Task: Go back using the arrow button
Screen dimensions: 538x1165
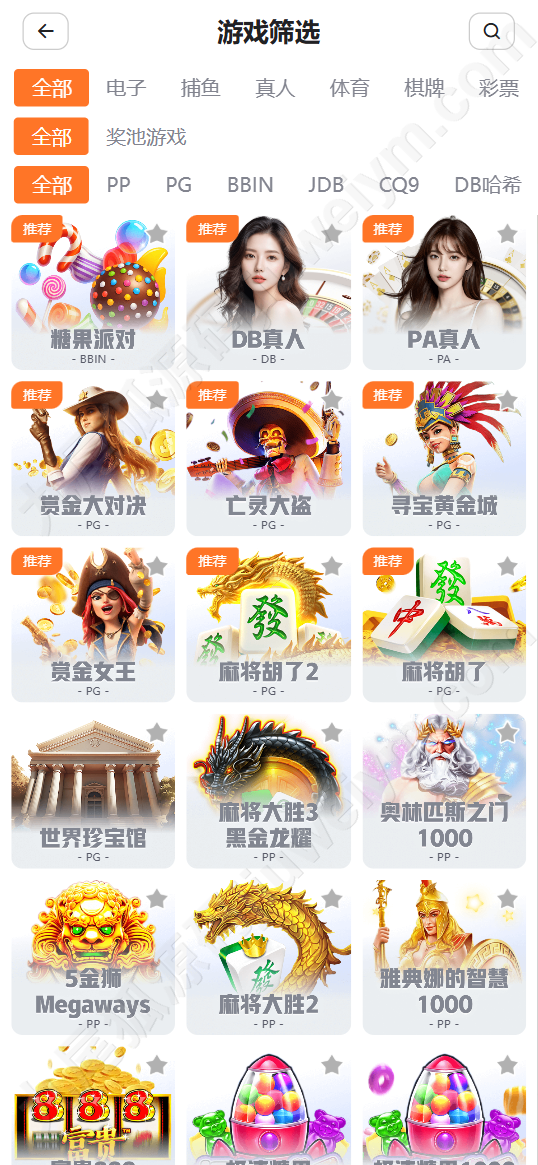Action: 45,31
